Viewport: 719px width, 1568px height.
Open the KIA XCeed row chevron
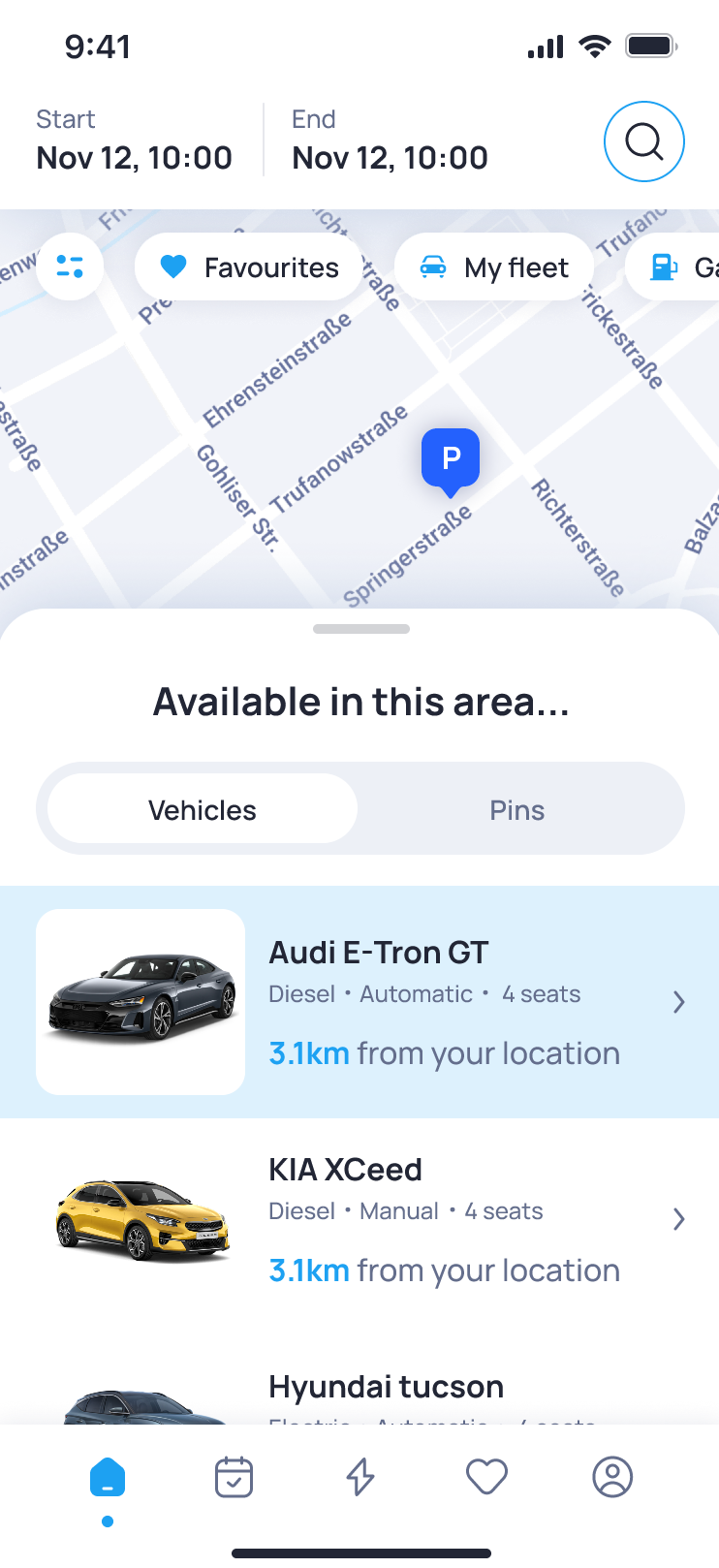coord(678,1219)
